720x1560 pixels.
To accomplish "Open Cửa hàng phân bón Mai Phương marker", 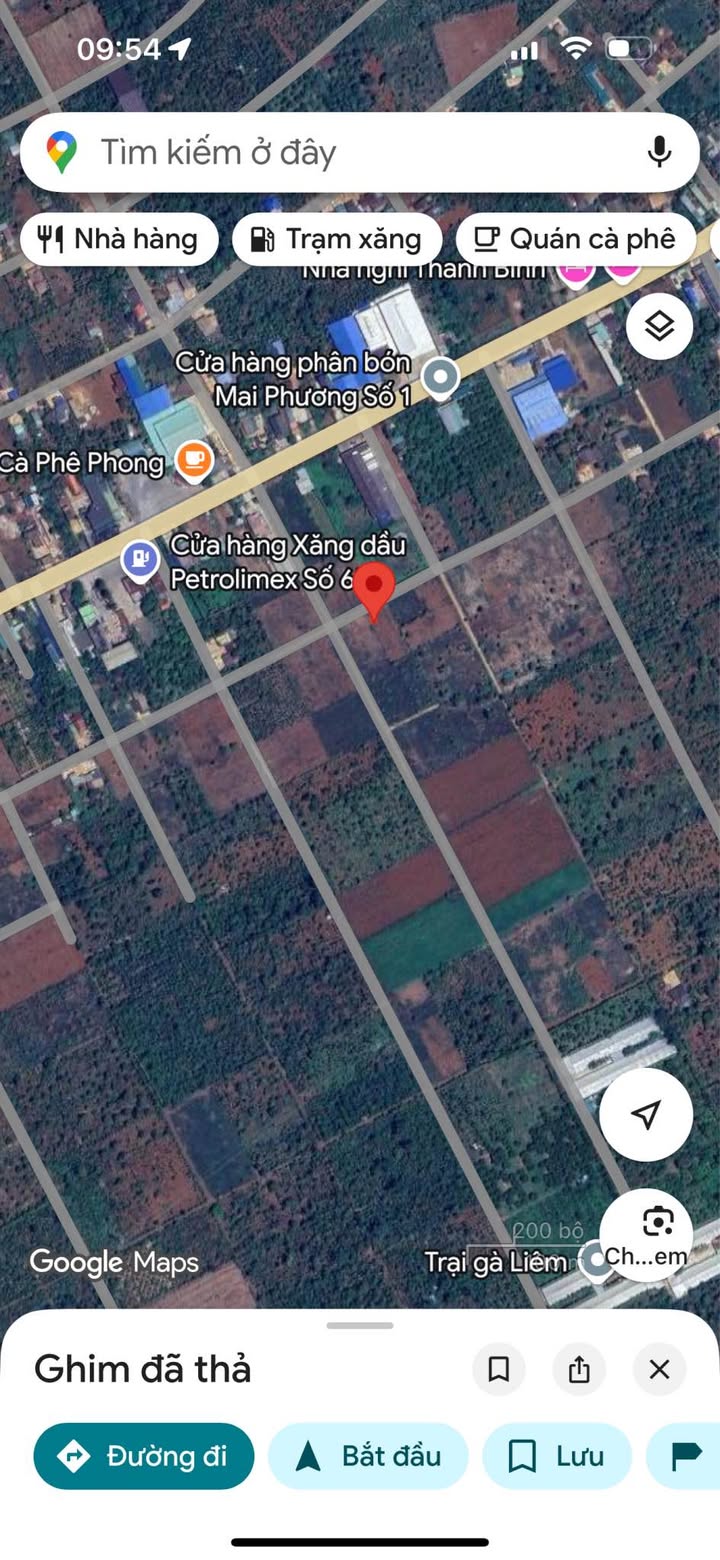I will (x=440, y=377).
